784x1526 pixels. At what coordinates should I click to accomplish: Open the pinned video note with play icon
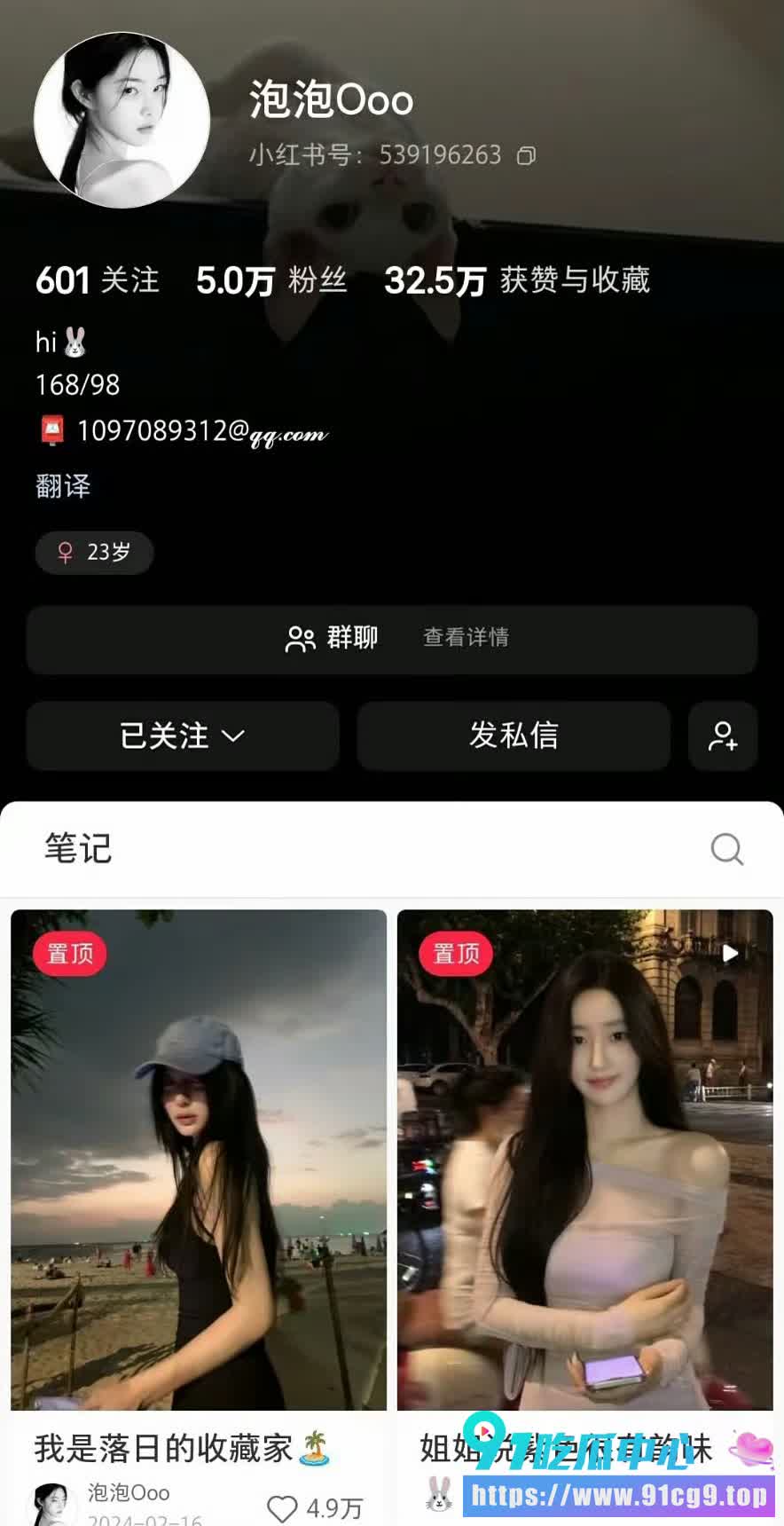point(585,1160)
